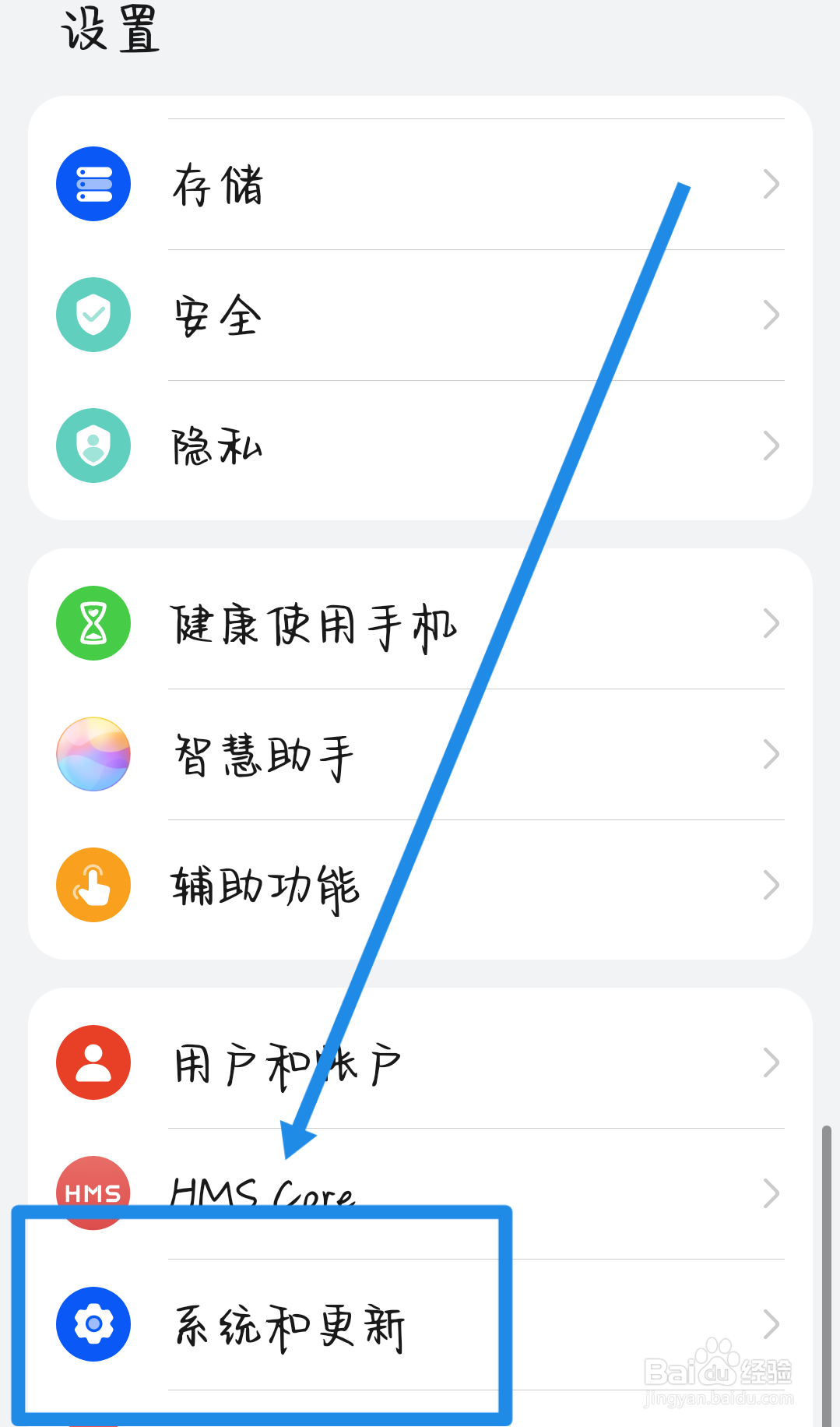This screenshot has height=1427, width=840.
Task: Tap the orange 辅助功能 touch icon
Action: point(93,885)
